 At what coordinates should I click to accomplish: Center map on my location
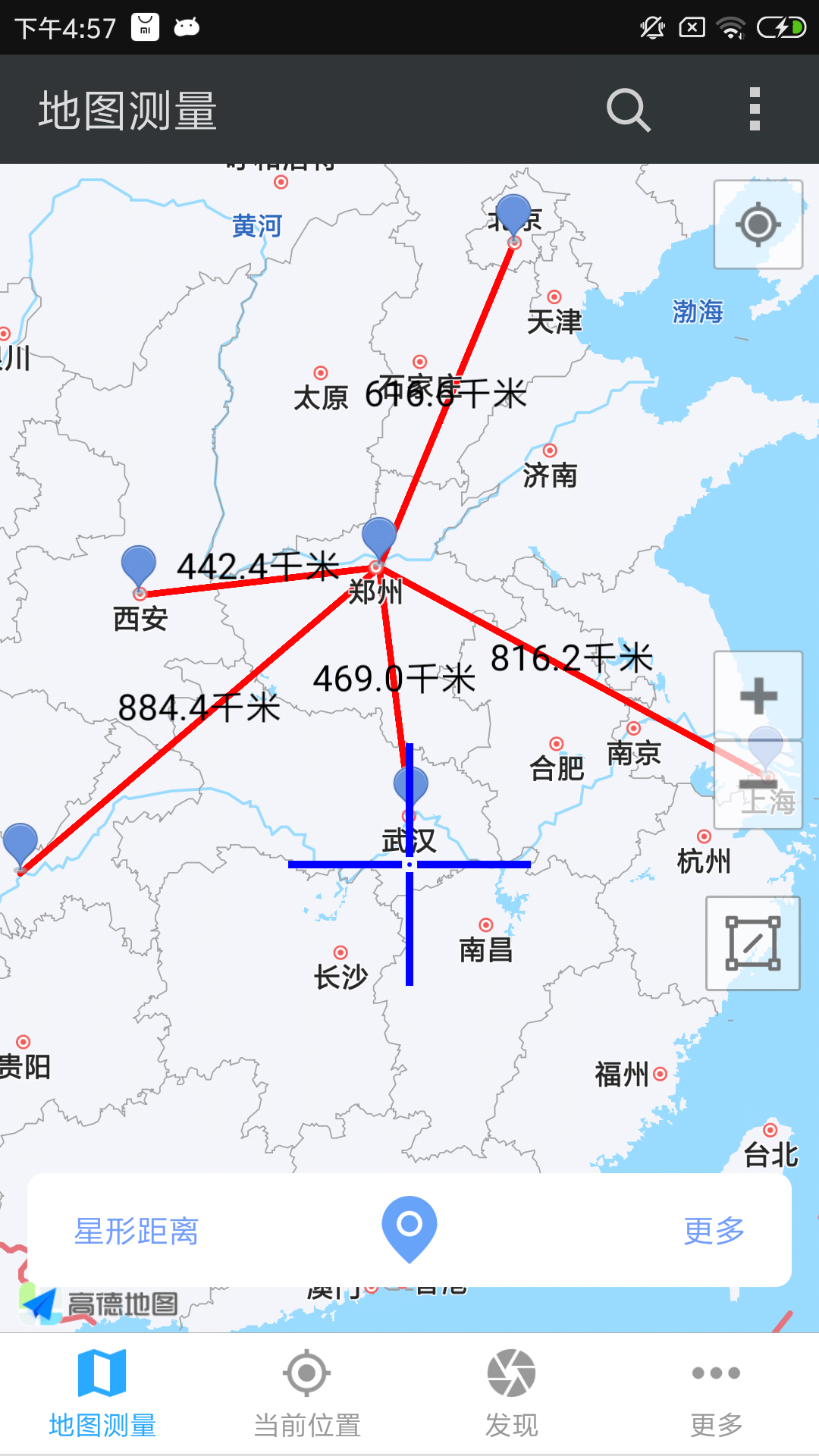click(758, 224)
